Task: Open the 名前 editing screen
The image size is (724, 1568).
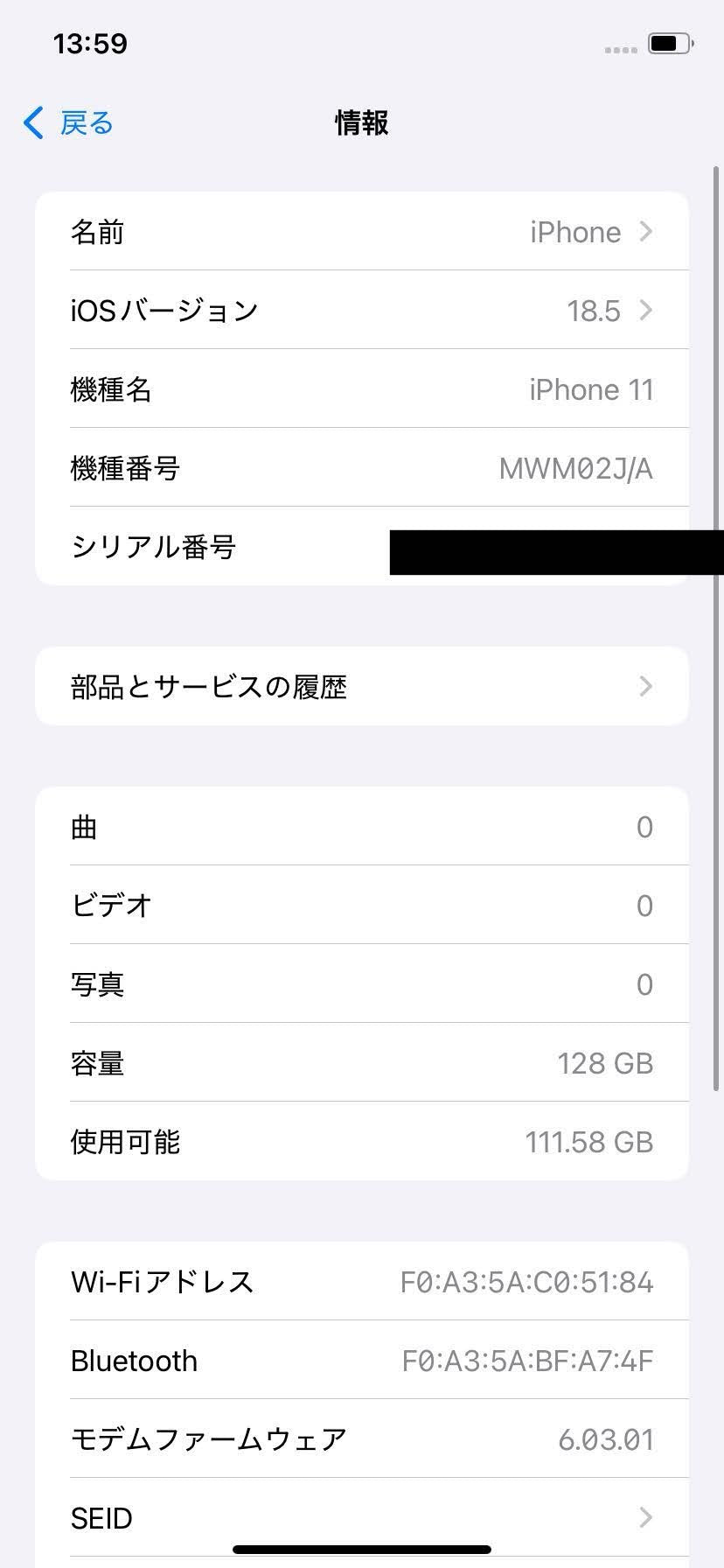Action: click(x=362, y=231)
